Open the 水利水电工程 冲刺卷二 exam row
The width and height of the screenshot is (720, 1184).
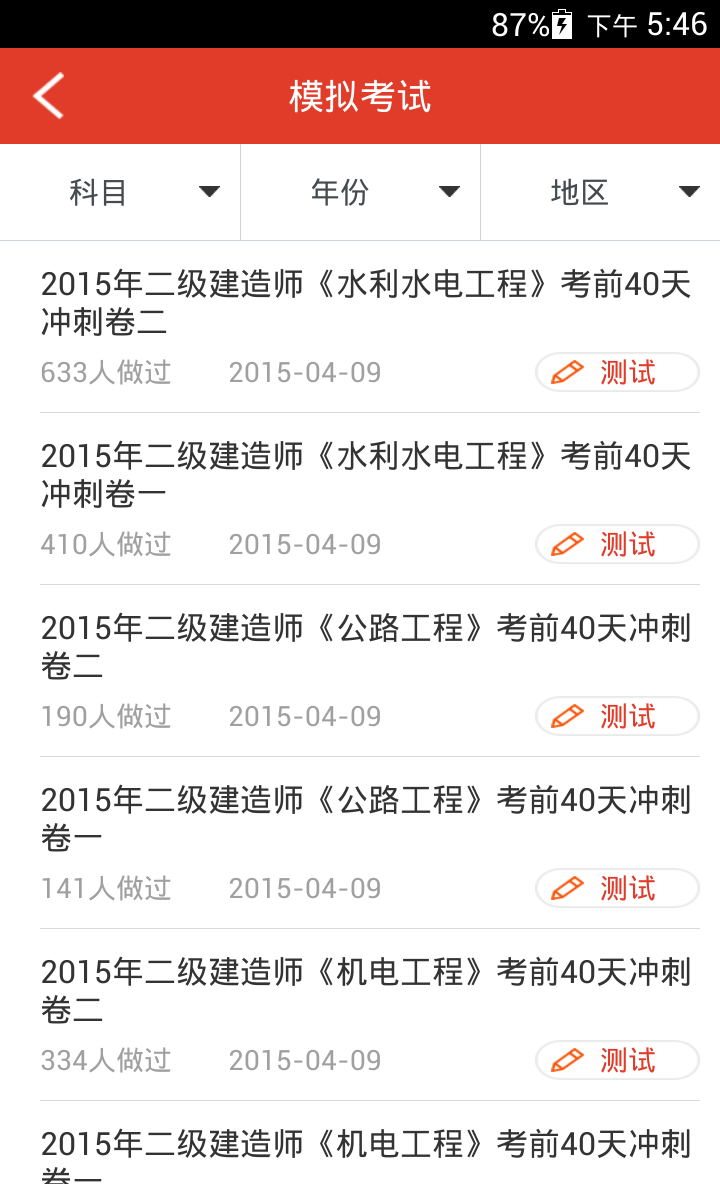(360, 327)
